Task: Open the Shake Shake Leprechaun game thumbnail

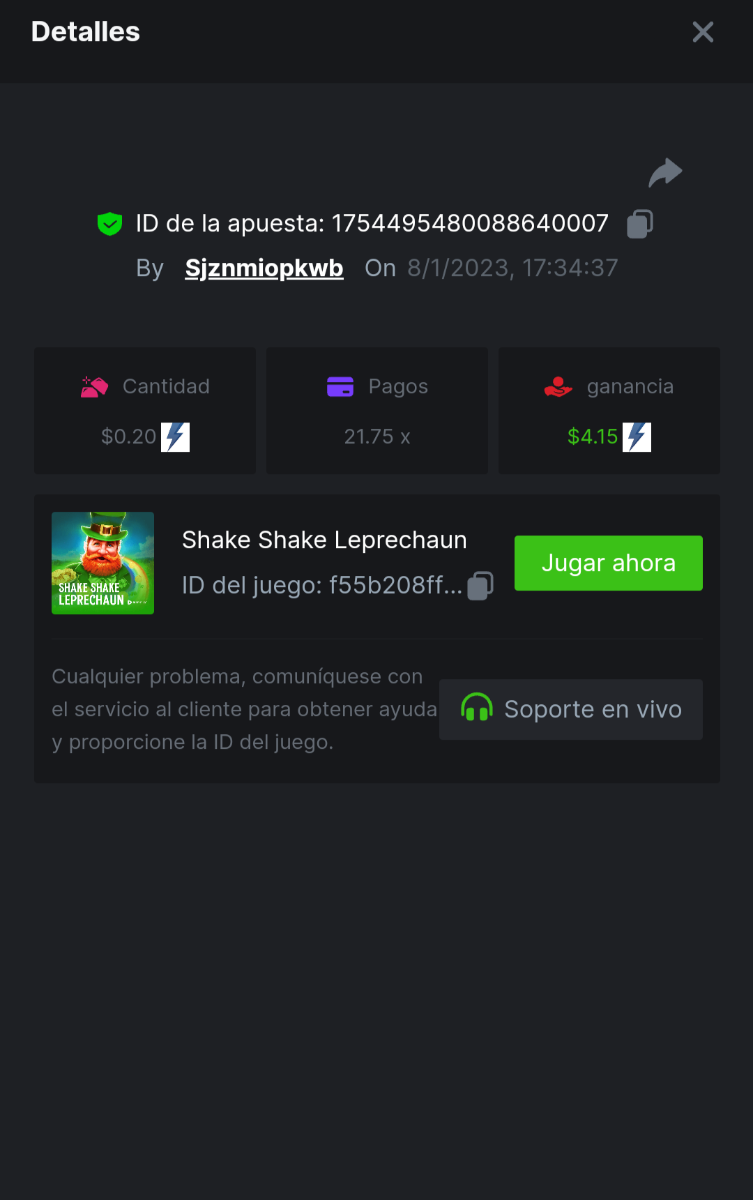Action: 103,563
